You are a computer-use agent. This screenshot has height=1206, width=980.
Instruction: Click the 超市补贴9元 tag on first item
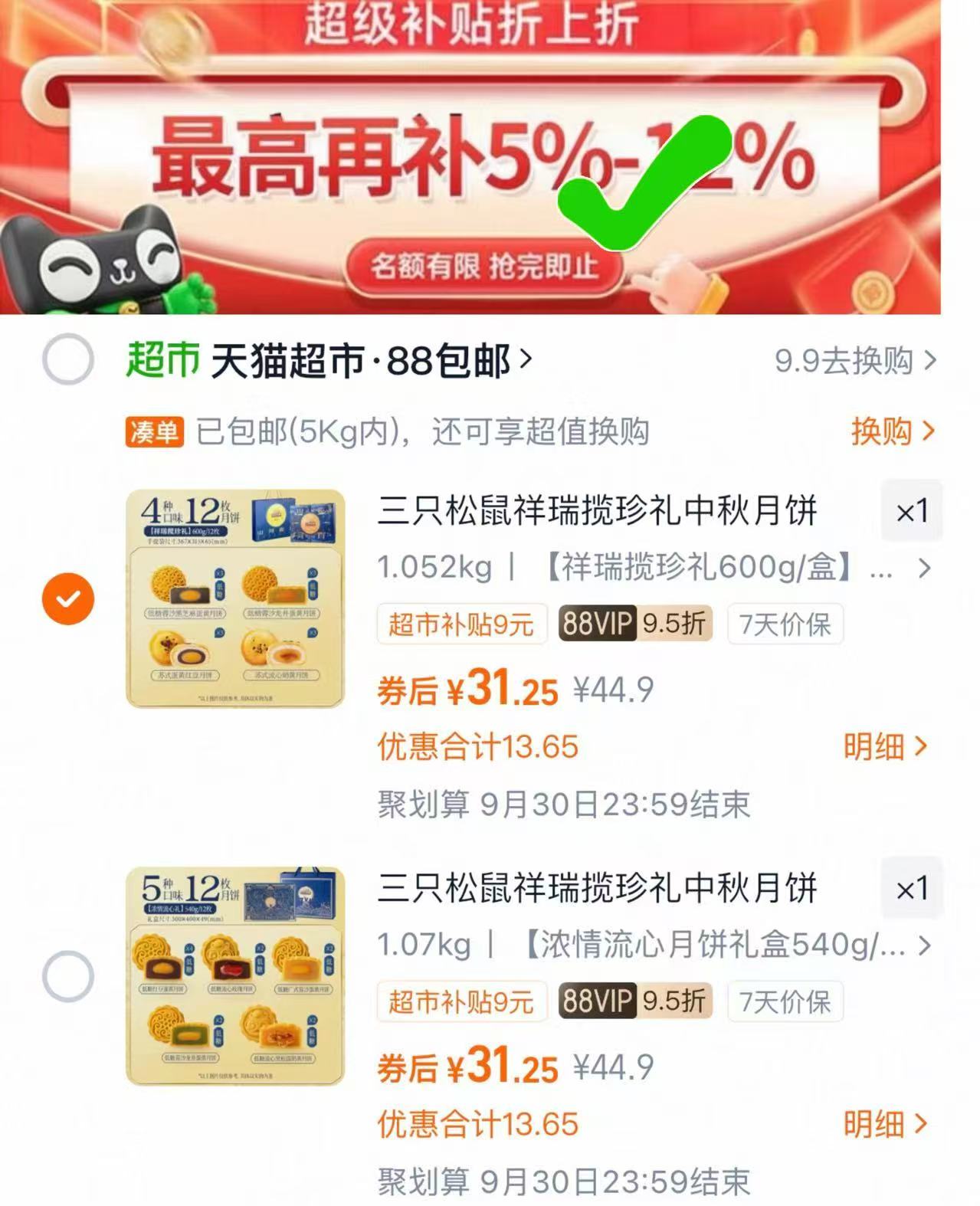463,624
